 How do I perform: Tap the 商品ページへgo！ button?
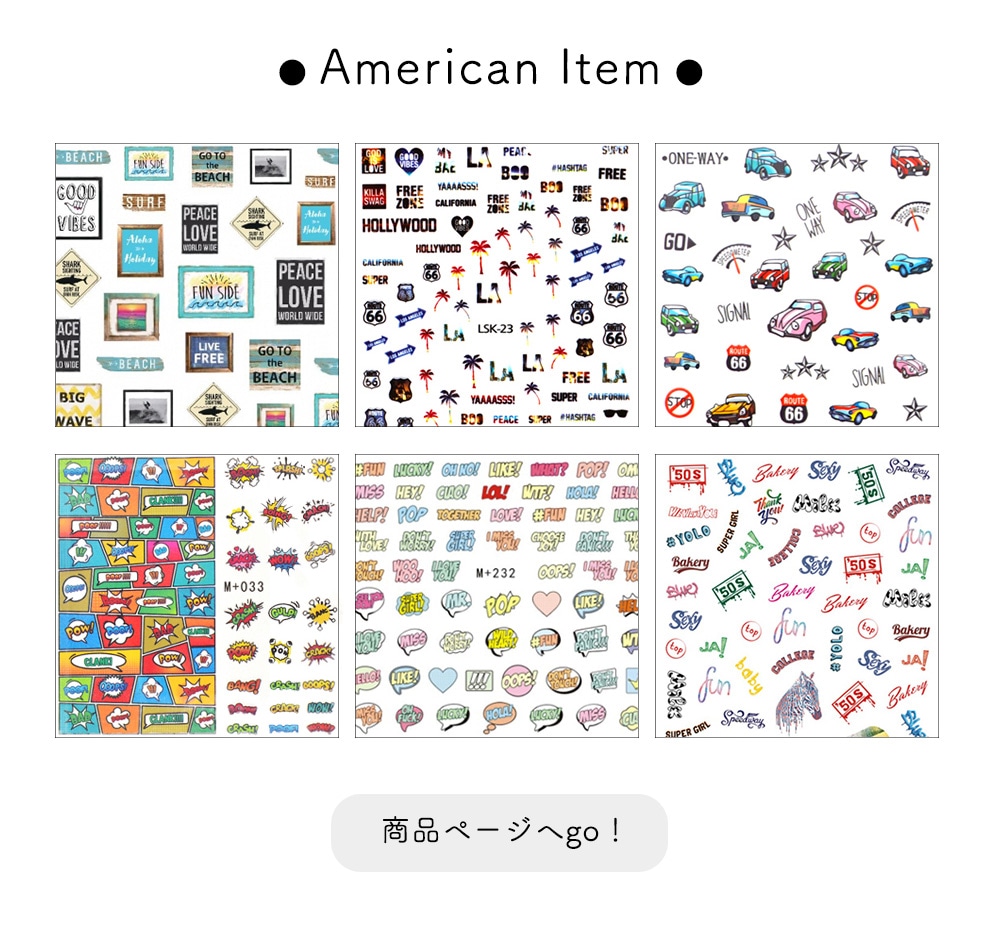point(499,833)
